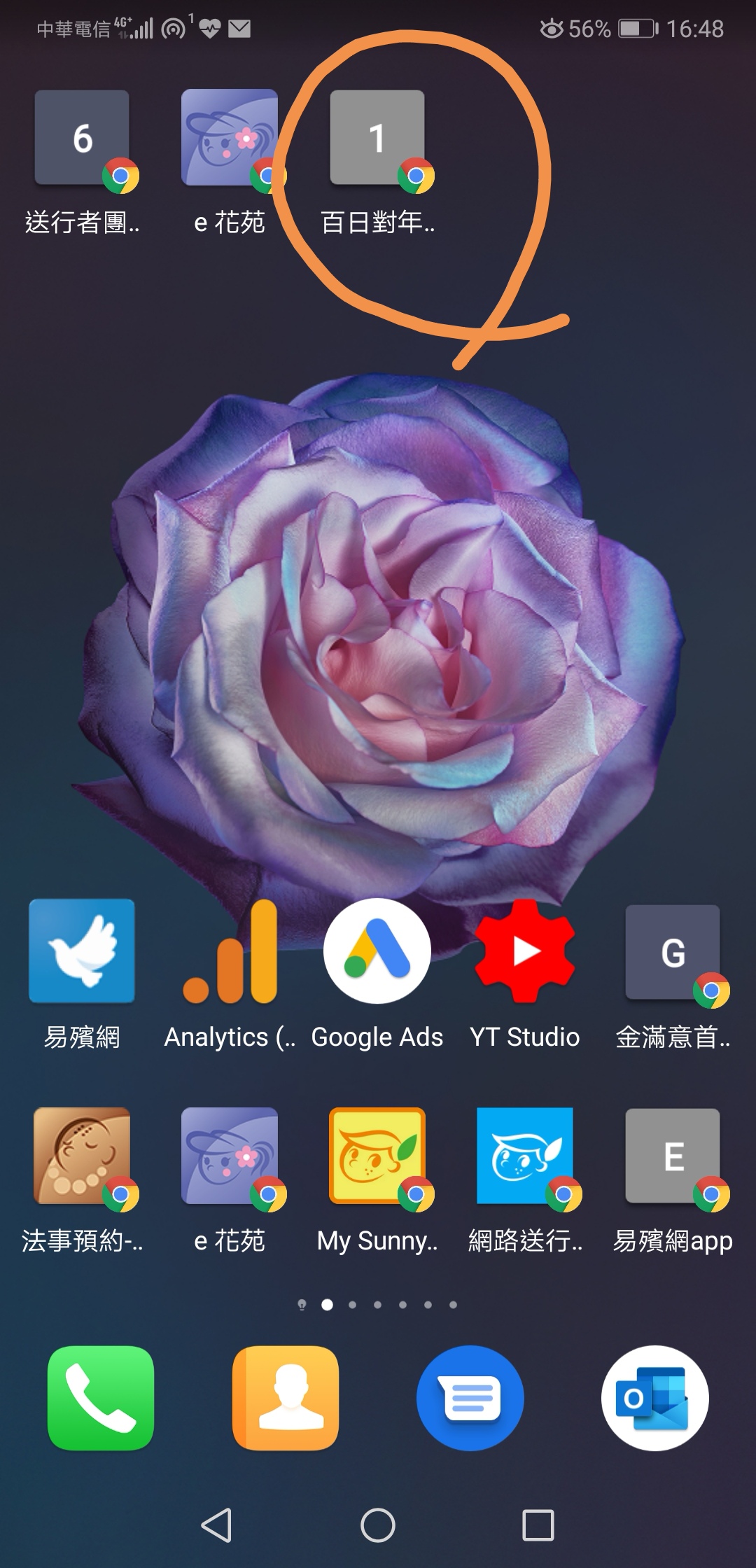The width and height of the screenshot is (756, 1568).
Task: Open the recent apps view
Action: click(x=538, y=1525)
